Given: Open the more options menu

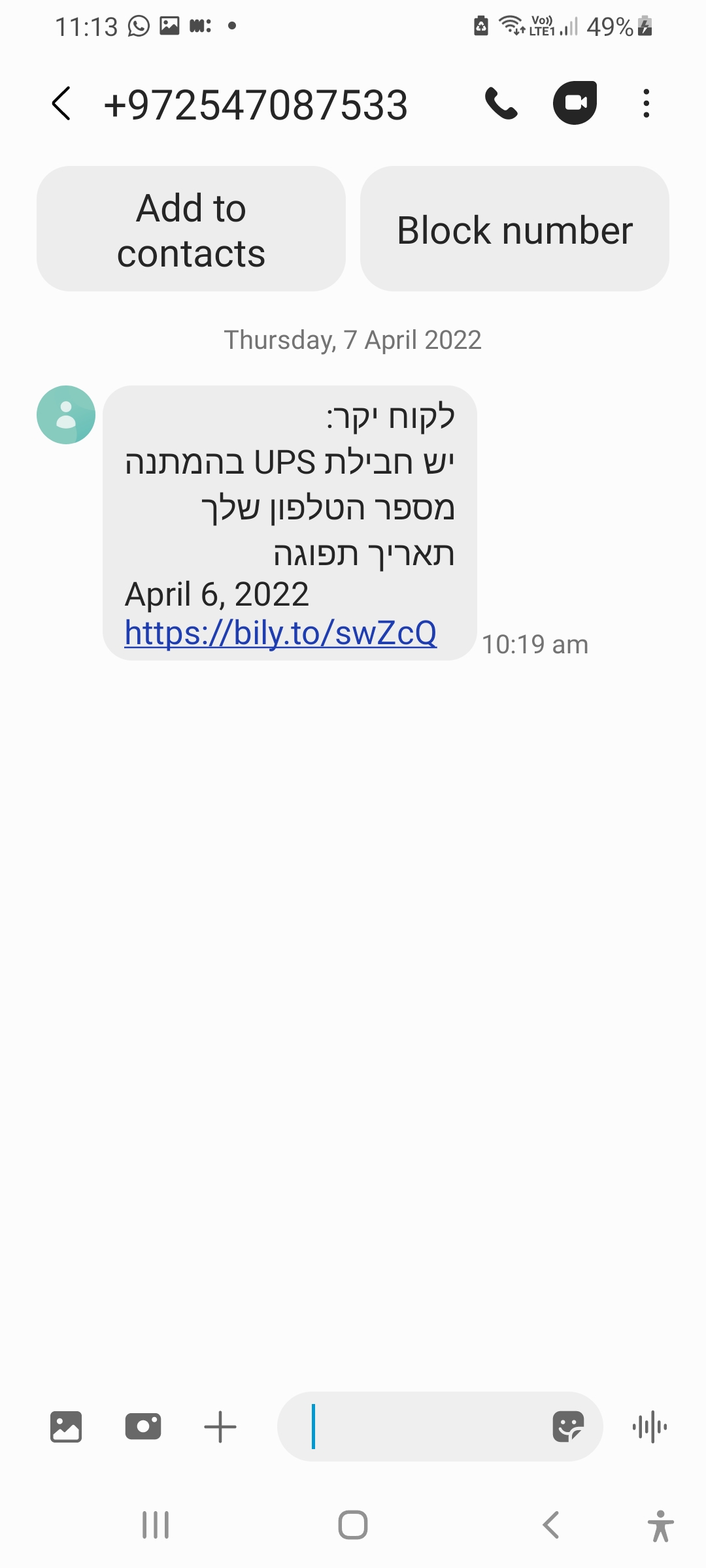Looking at the screenshot, I should tap(646, 104).
